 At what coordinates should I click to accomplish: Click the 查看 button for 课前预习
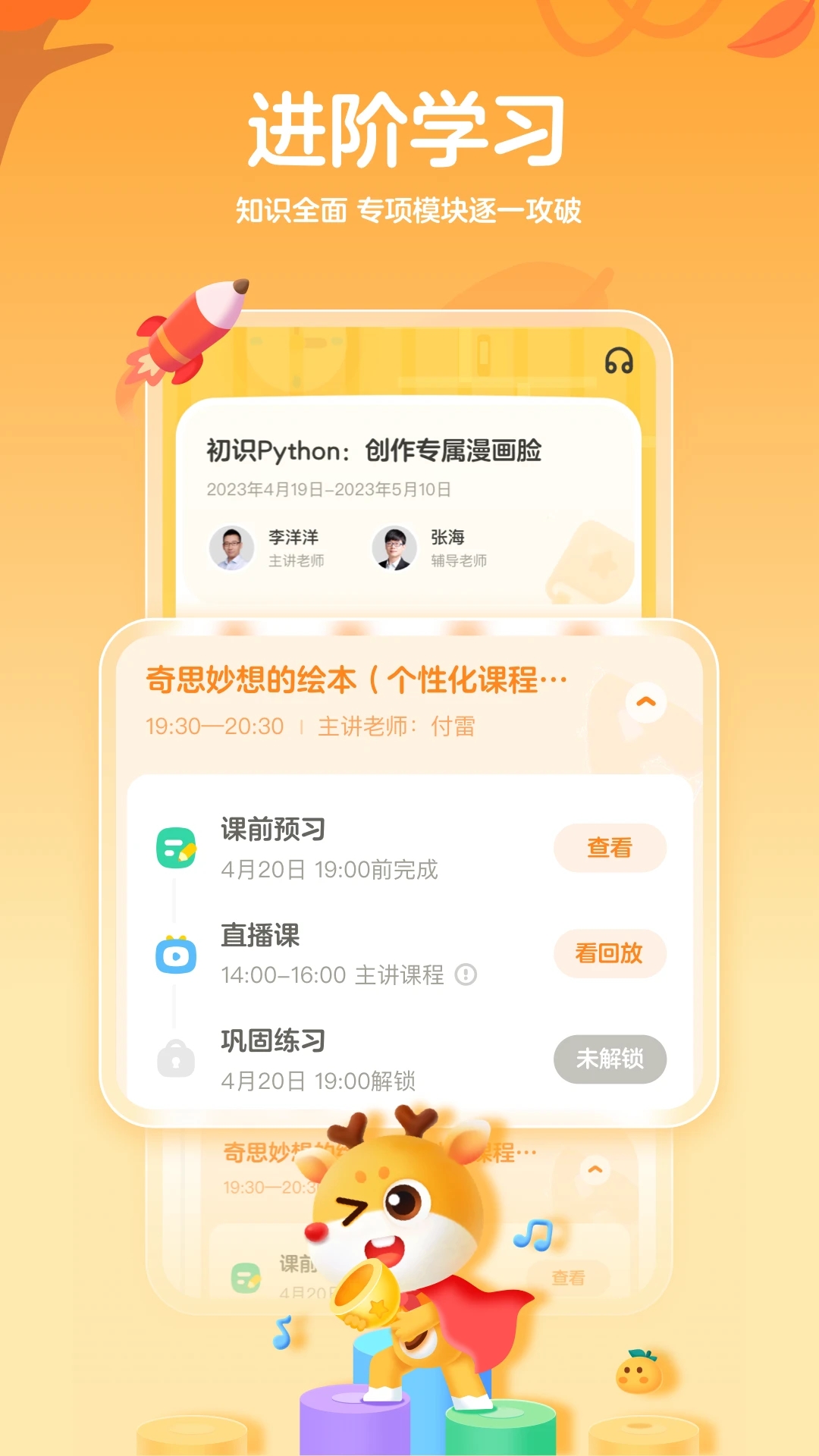tap(610, 848)
